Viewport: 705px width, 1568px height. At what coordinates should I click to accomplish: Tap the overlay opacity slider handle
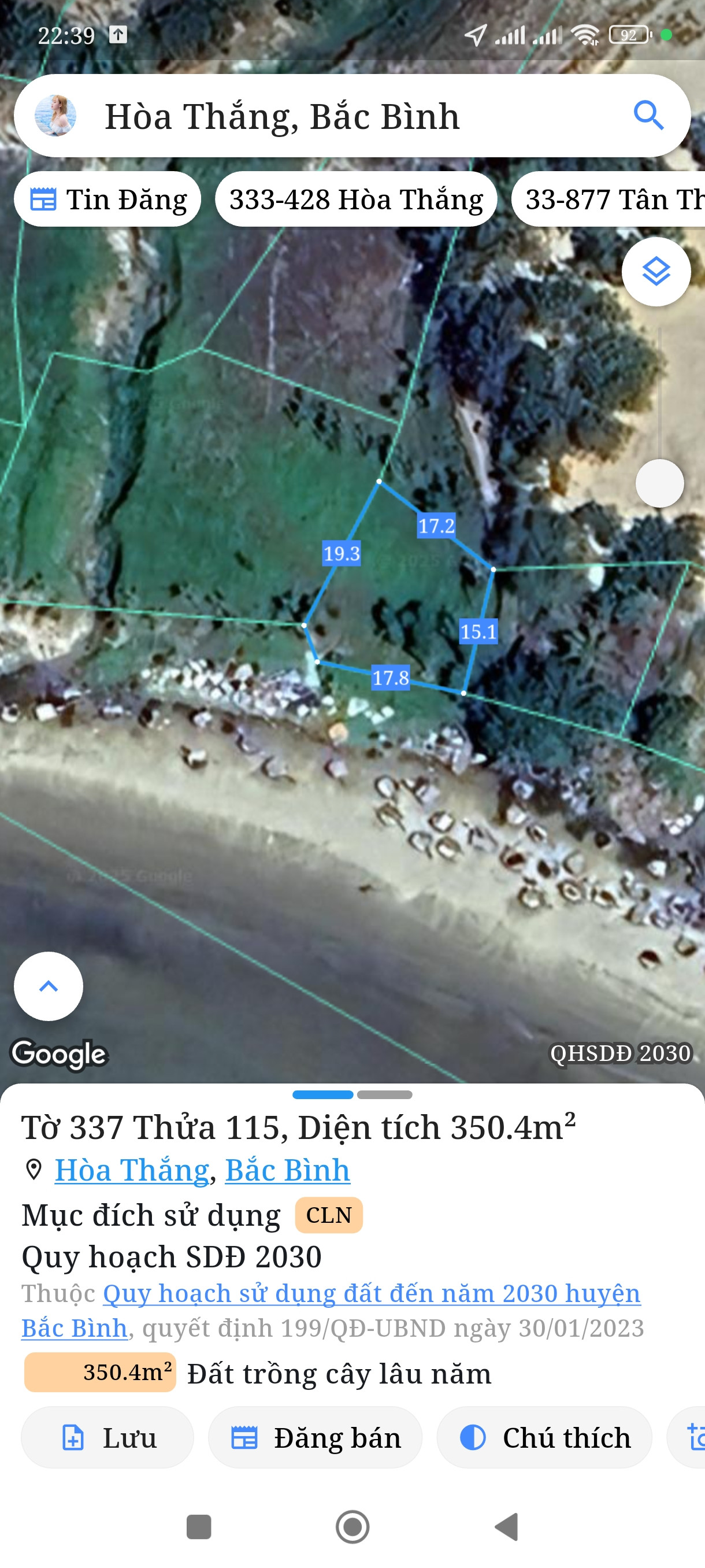pyautogui.click(x=659, y=483)
